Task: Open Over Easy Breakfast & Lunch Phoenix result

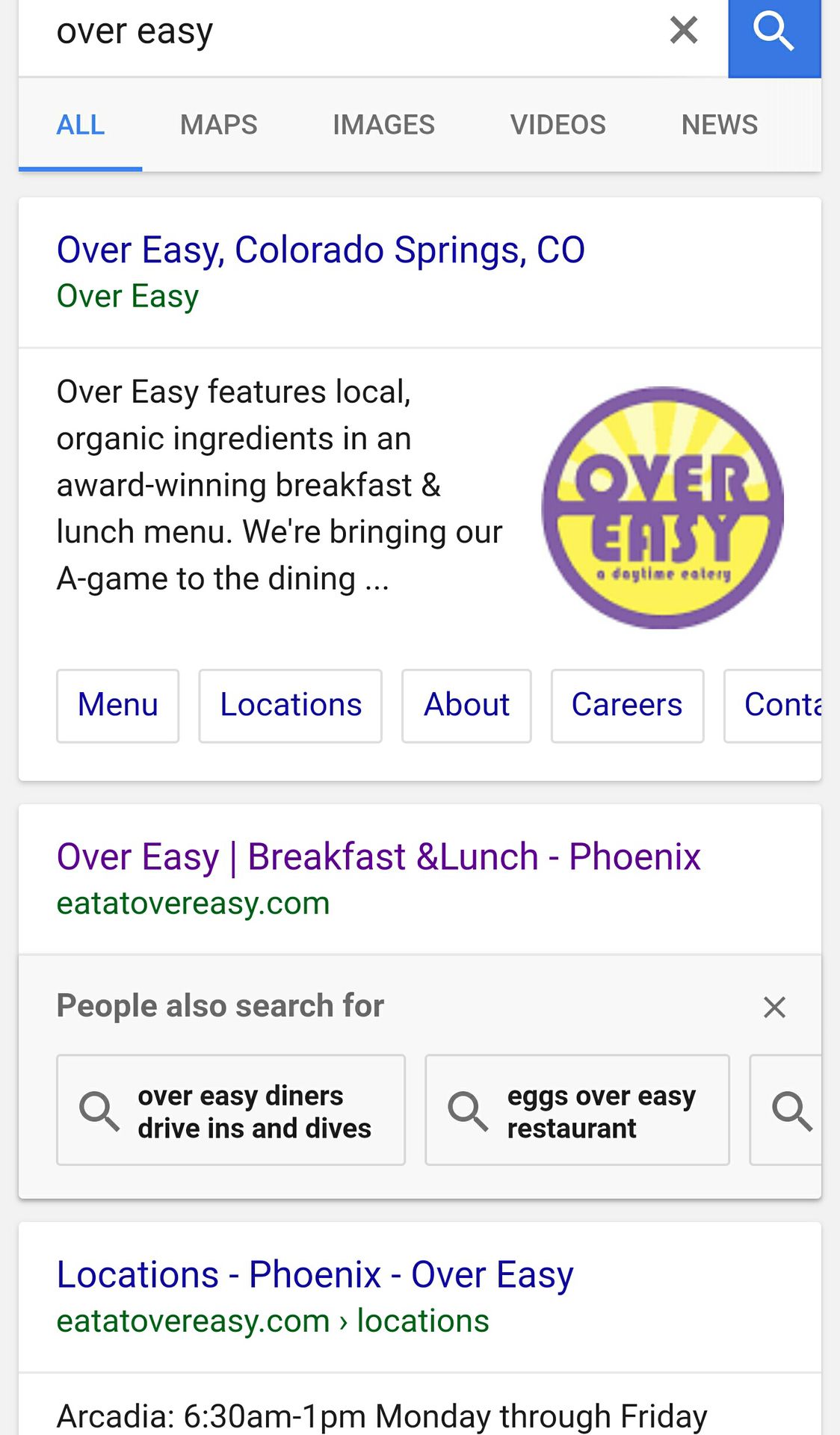Action: (379, 857)
